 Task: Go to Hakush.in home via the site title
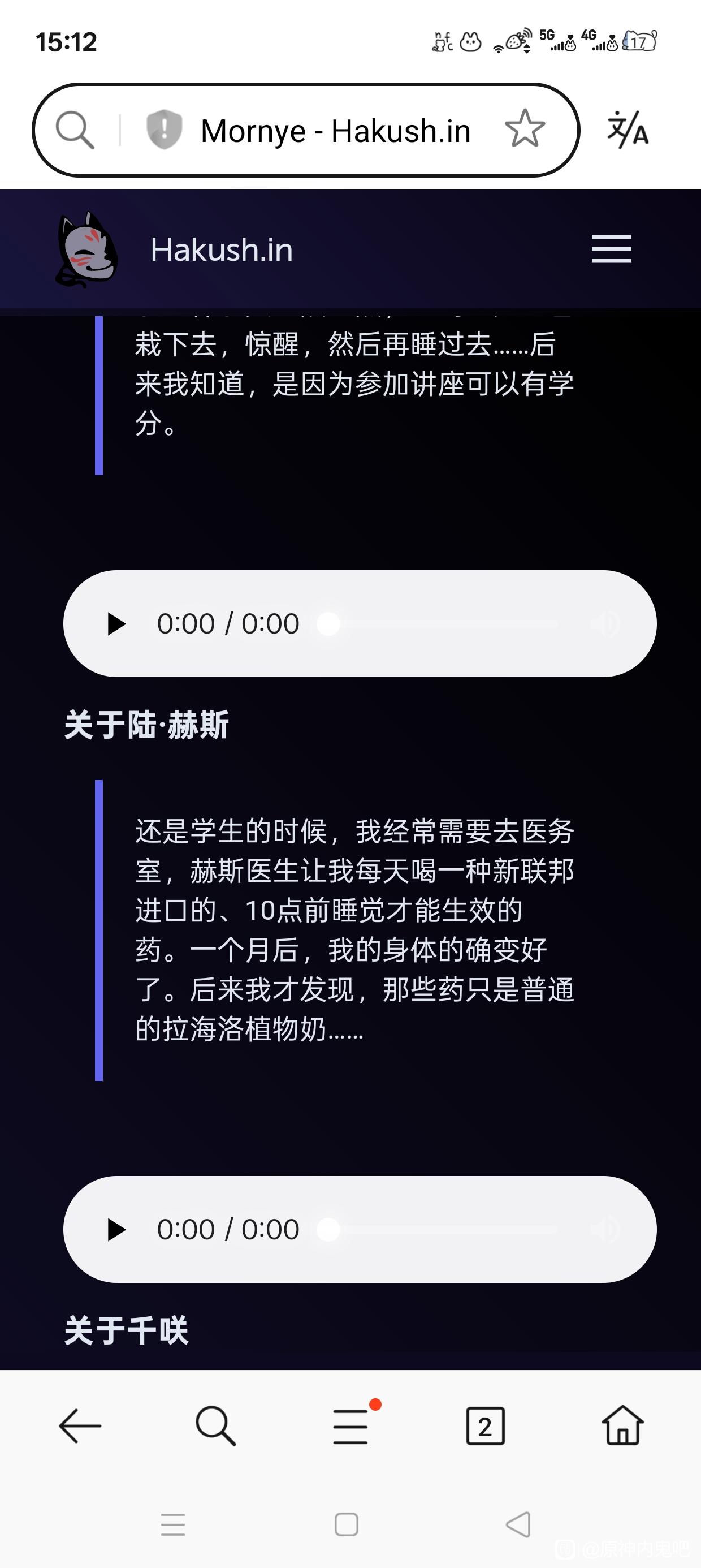click(221, 249)
